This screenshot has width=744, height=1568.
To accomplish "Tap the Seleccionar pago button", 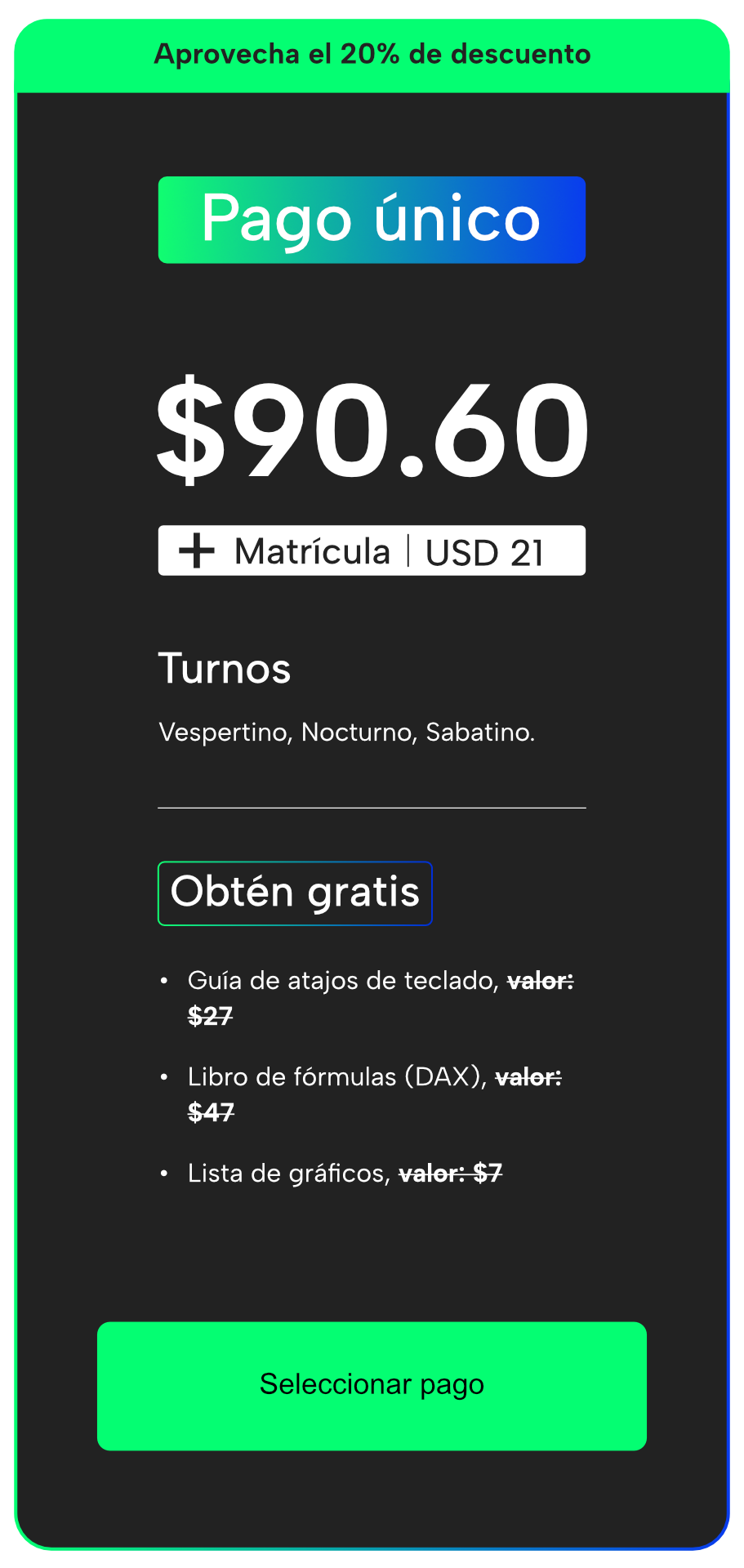I will (372, 1386).
